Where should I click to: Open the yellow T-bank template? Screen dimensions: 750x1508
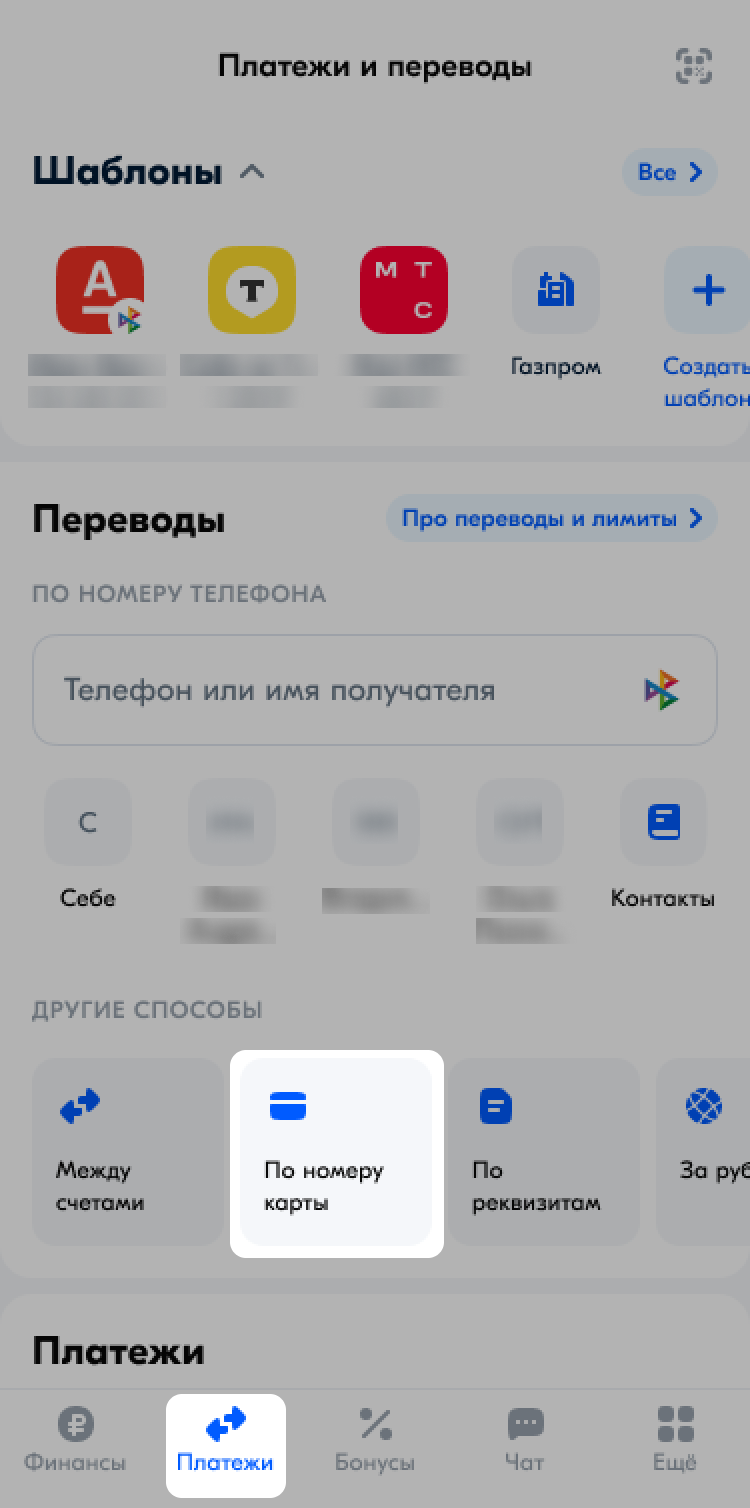pyautogui.click(x=252, y=290)
